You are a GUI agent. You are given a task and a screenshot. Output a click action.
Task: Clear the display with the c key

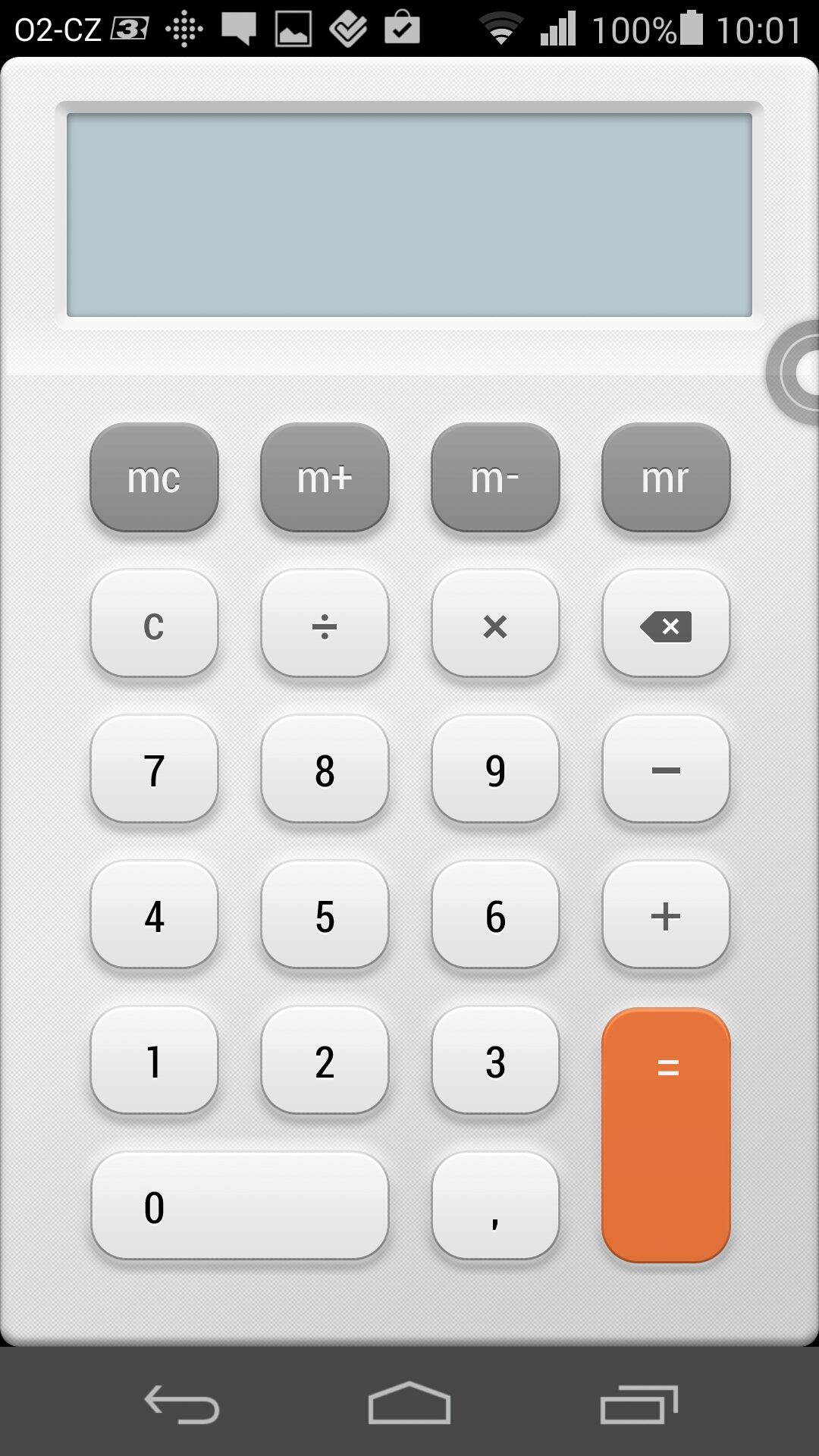(x=154, y=624)
